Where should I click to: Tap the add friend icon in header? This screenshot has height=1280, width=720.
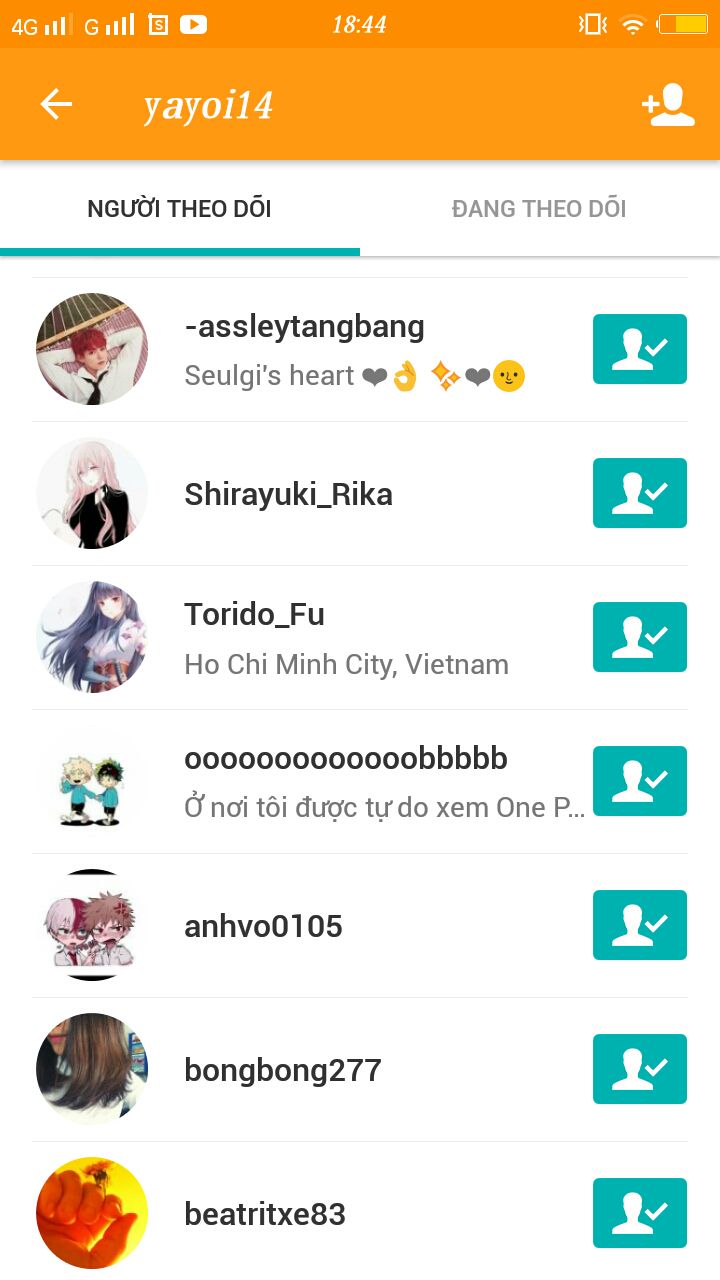[668, 105]
